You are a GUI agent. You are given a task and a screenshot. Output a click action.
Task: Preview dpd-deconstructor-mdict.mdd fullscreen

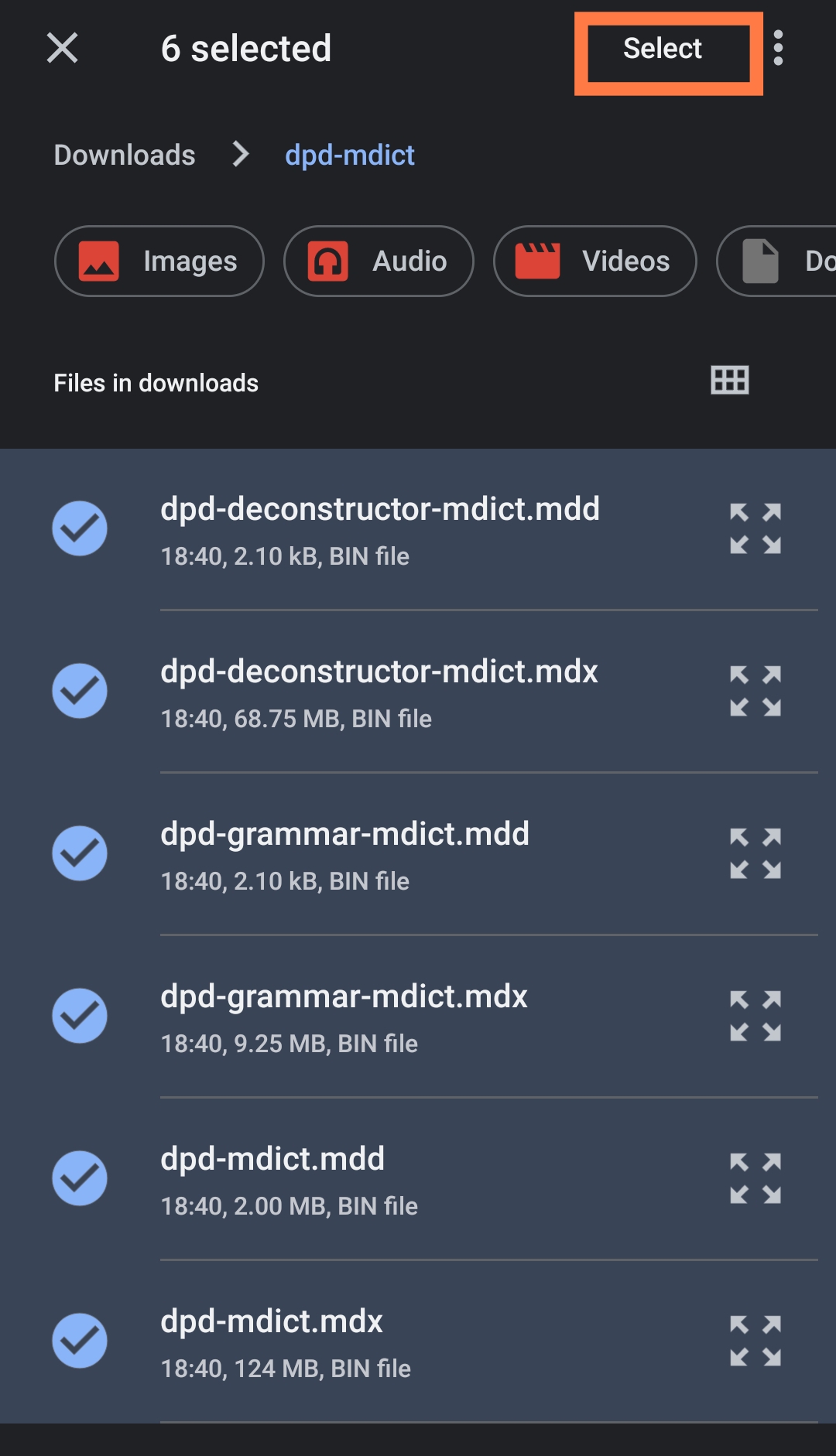point(755,528)
